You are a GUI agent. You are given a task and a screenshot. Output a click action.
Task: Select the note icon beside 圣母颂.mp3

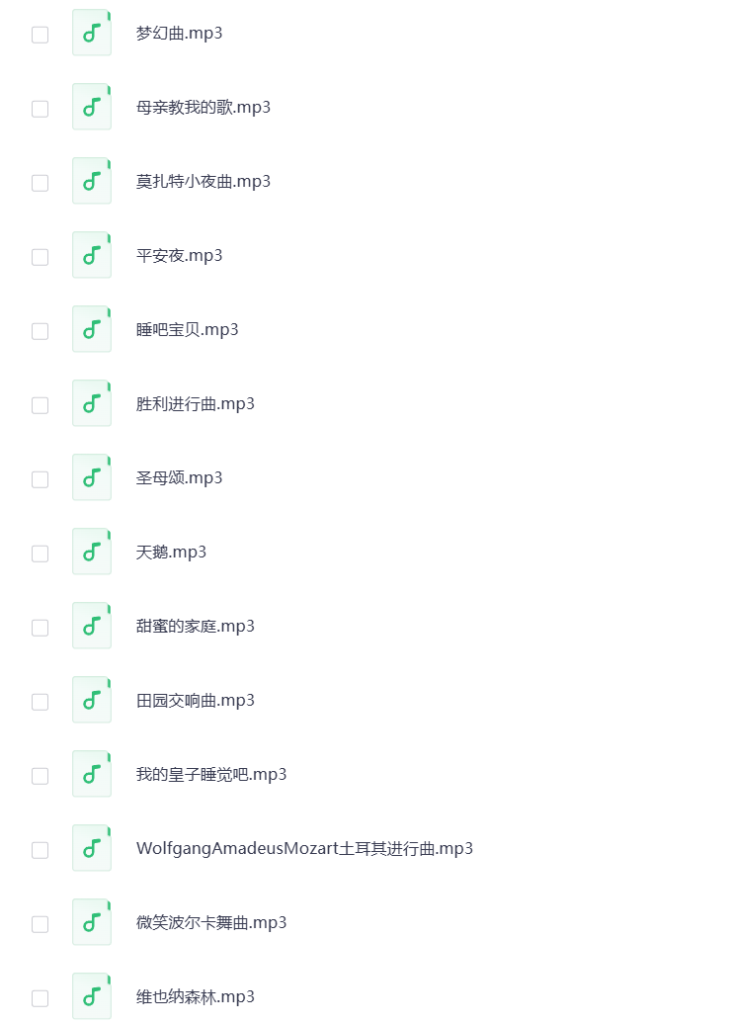pyautogui.click(x=91, y=477)
